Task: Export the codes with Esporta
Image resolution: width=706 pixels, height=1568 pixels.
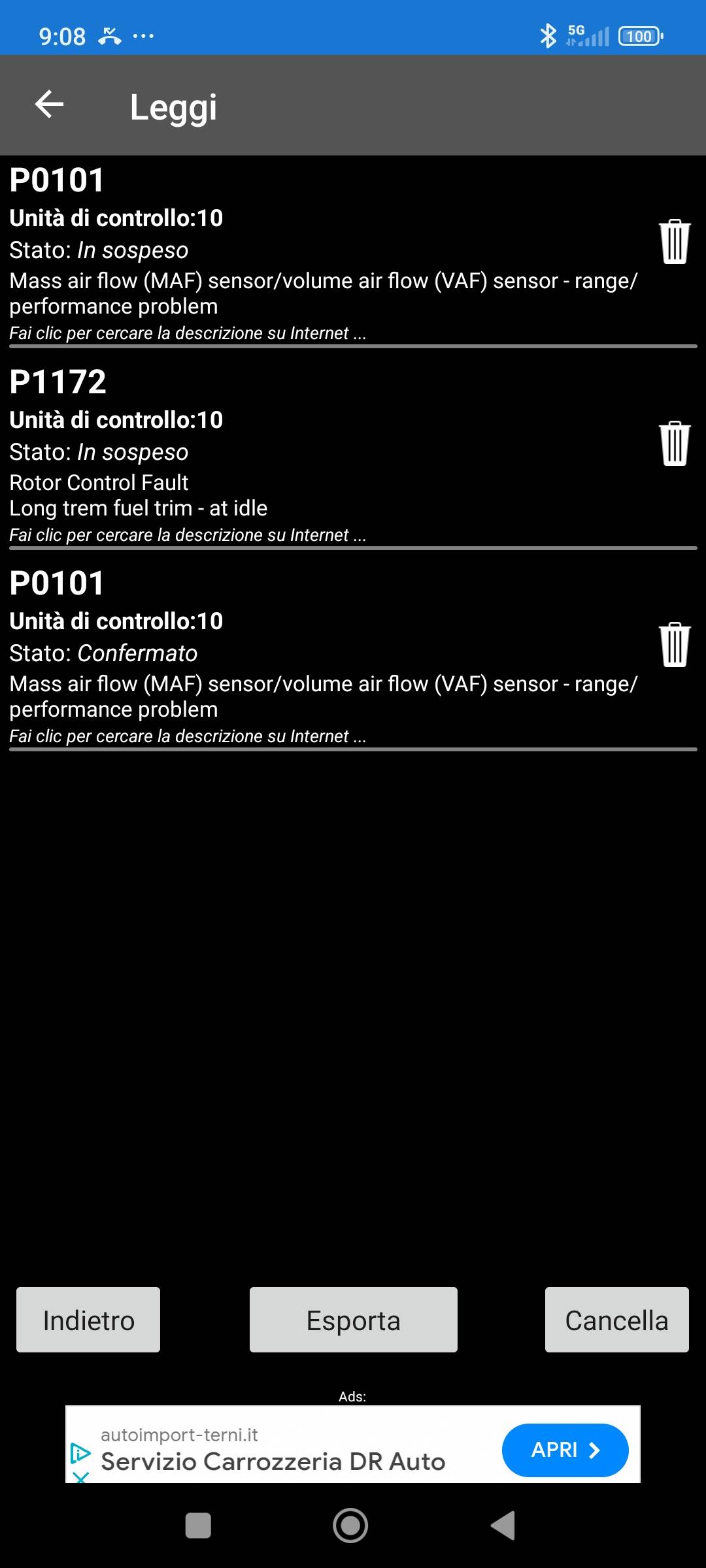Action: (x=353, y=1320)
